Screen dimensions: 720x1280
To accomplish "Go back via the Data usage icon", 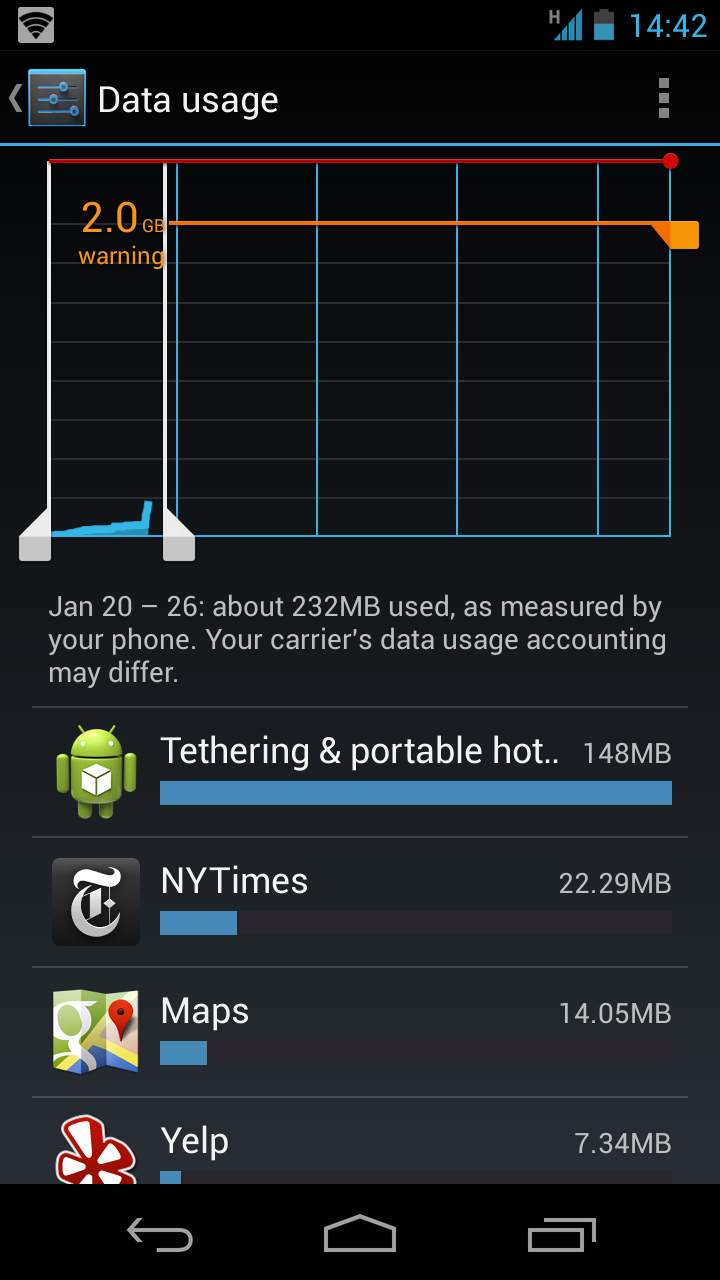I will [56, 98].
